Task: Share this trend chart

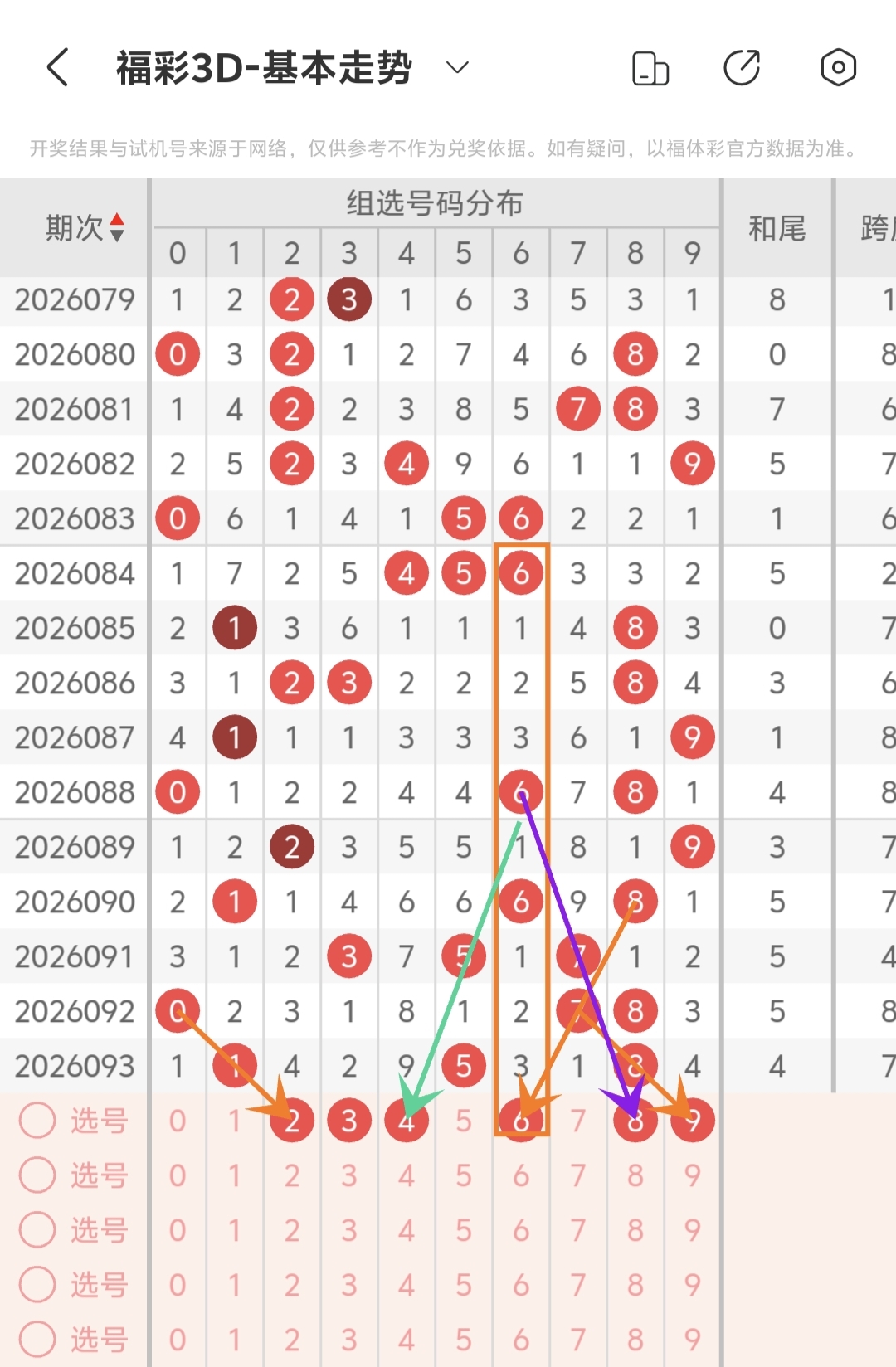Action: [x=742, y=68]
